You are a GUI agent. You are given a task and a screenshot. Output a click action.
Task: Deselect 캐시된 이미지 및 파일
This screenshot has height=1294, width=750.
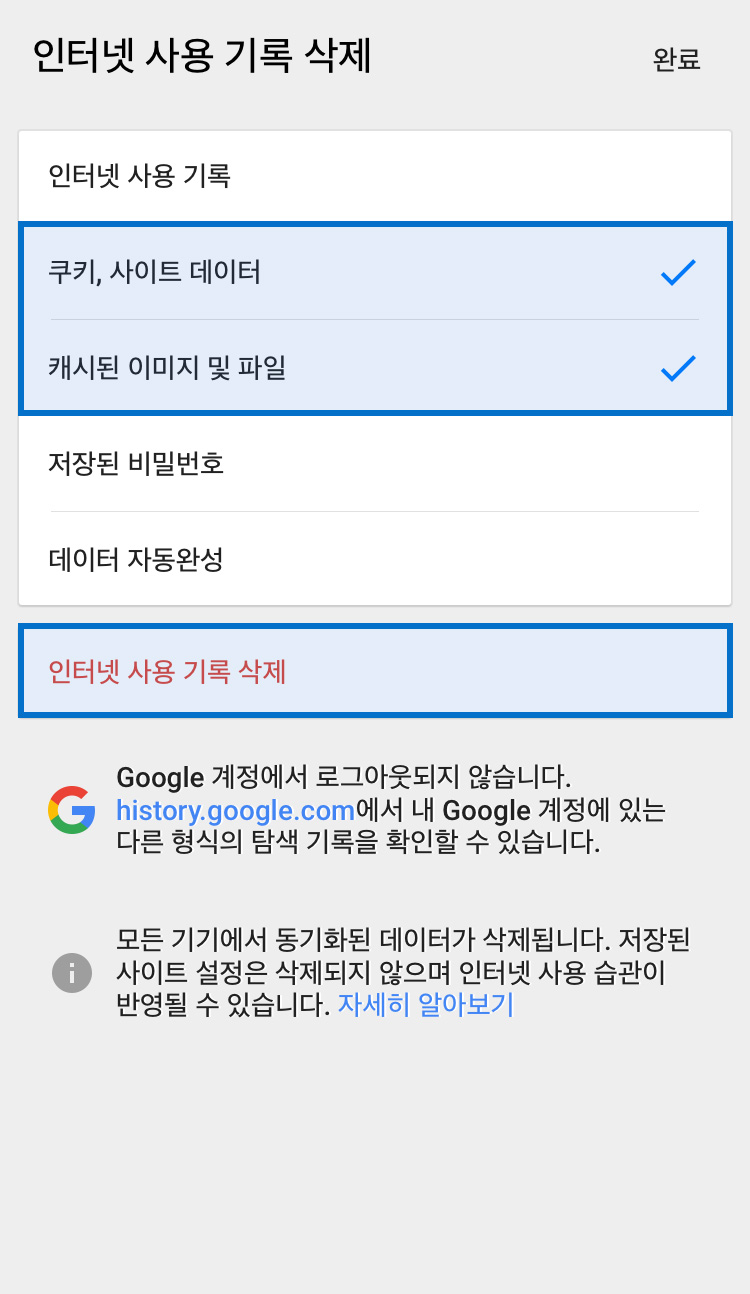pos(374,368)
